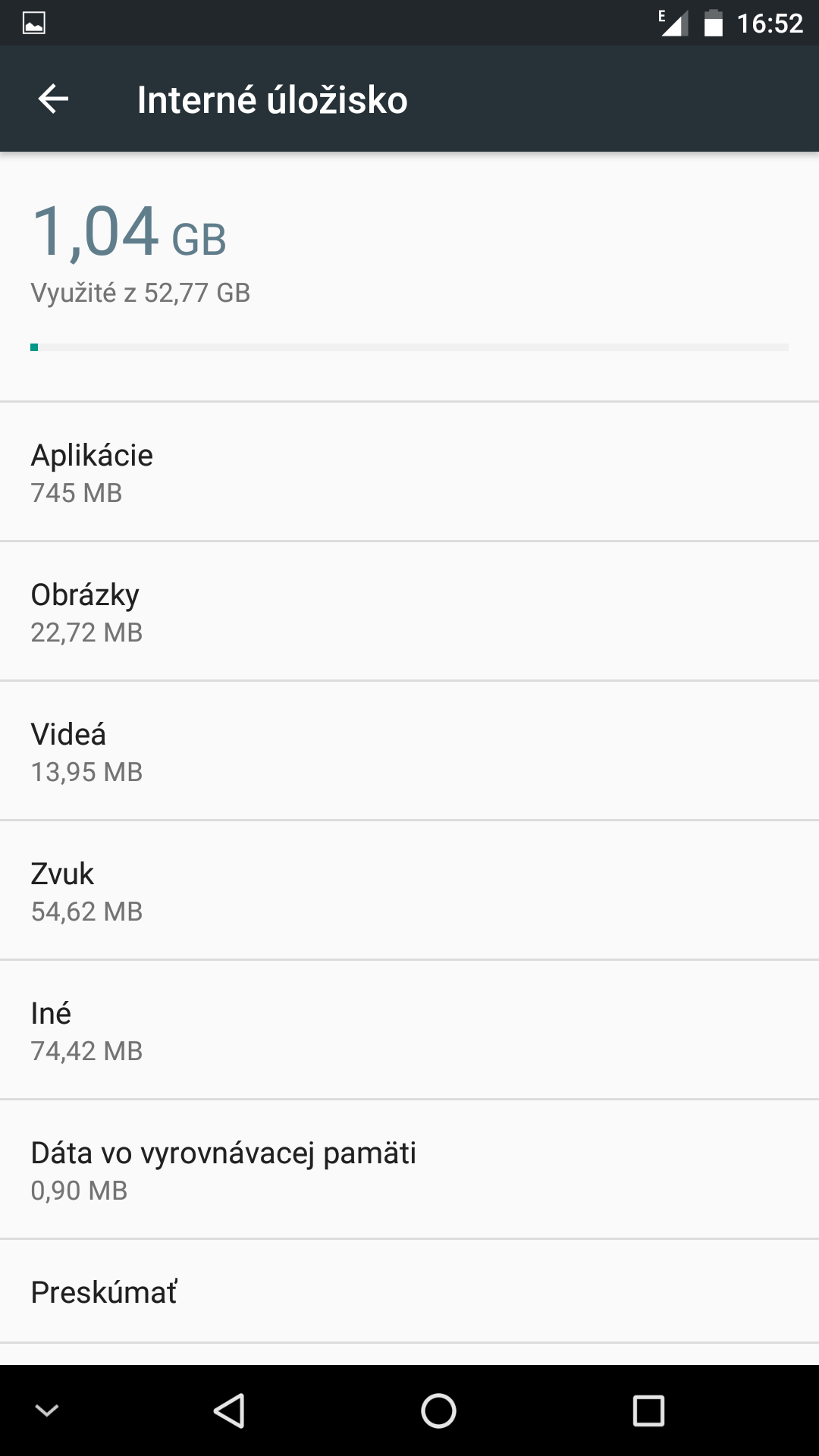The height and width of the screenshot is (1456, 819).
Task: Go back using the toolbar arrow
Action: 53,99
